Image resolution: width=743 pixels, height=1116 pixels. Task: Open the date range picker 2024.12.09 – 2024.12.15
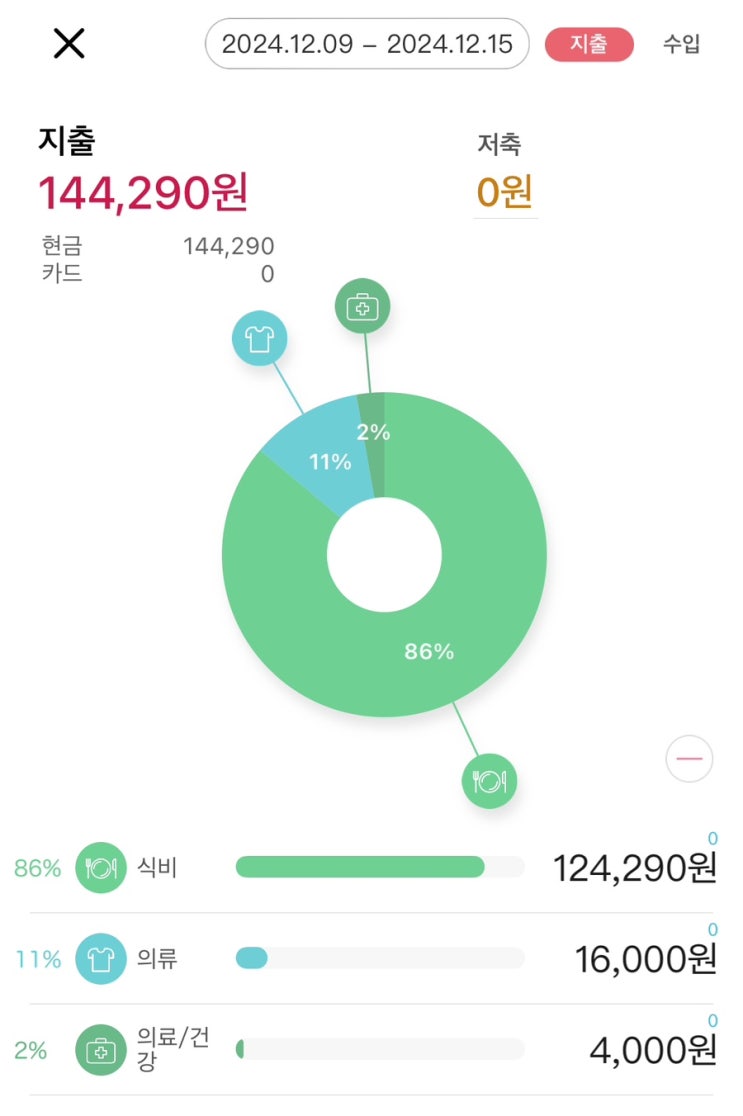point(367,44)
